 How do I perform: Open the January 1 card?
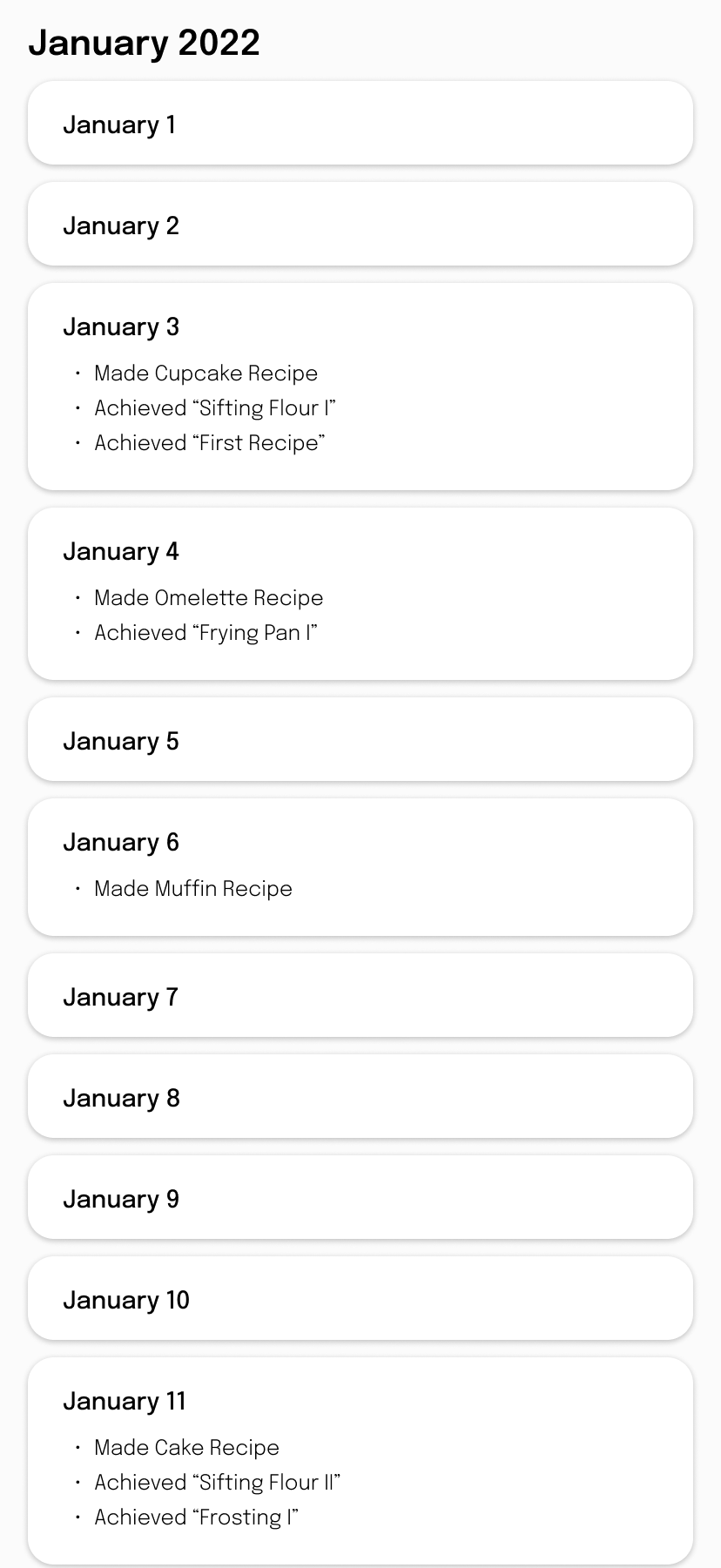point(360,123)
